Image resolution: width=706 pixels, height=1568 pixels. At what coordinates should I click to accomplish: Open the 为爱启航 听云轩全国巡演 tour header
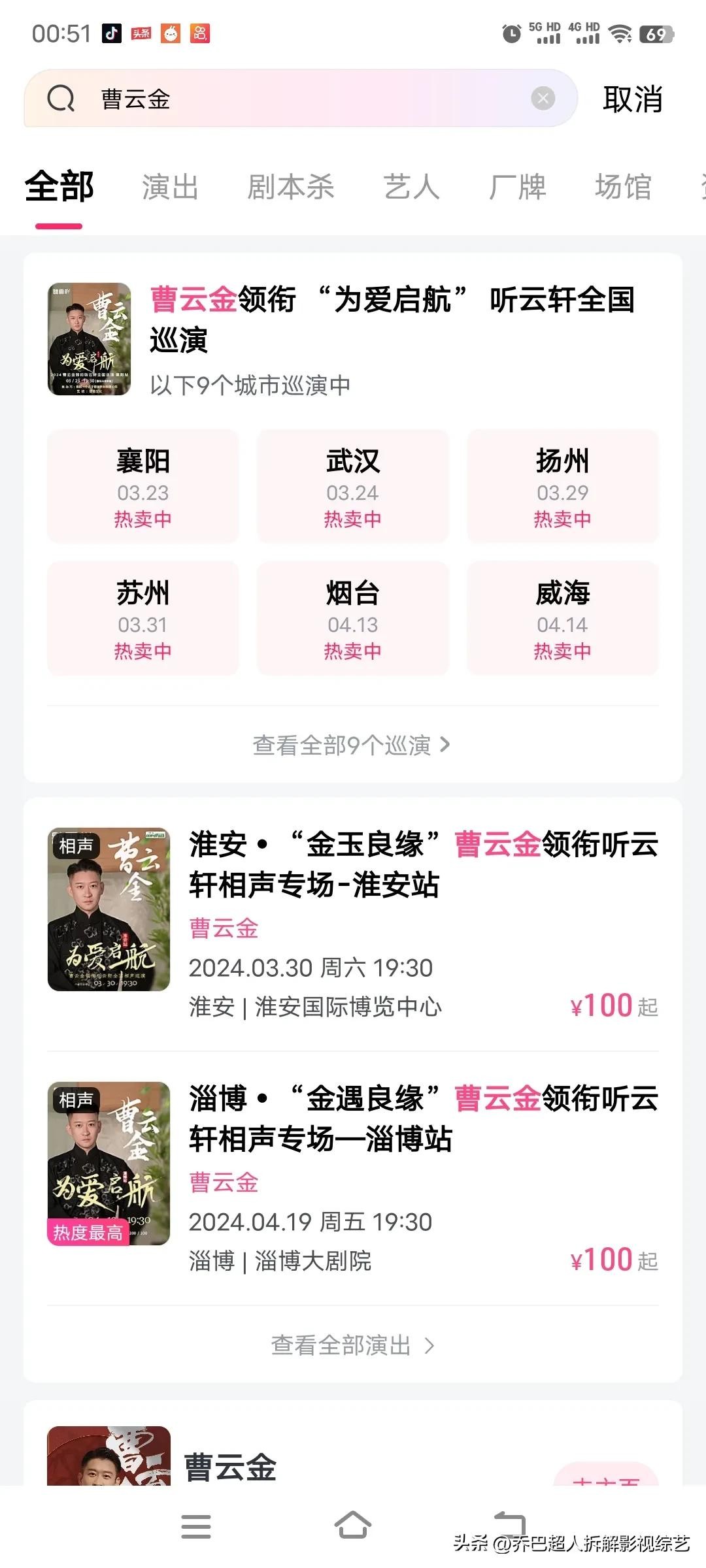(x=392, y=320)
